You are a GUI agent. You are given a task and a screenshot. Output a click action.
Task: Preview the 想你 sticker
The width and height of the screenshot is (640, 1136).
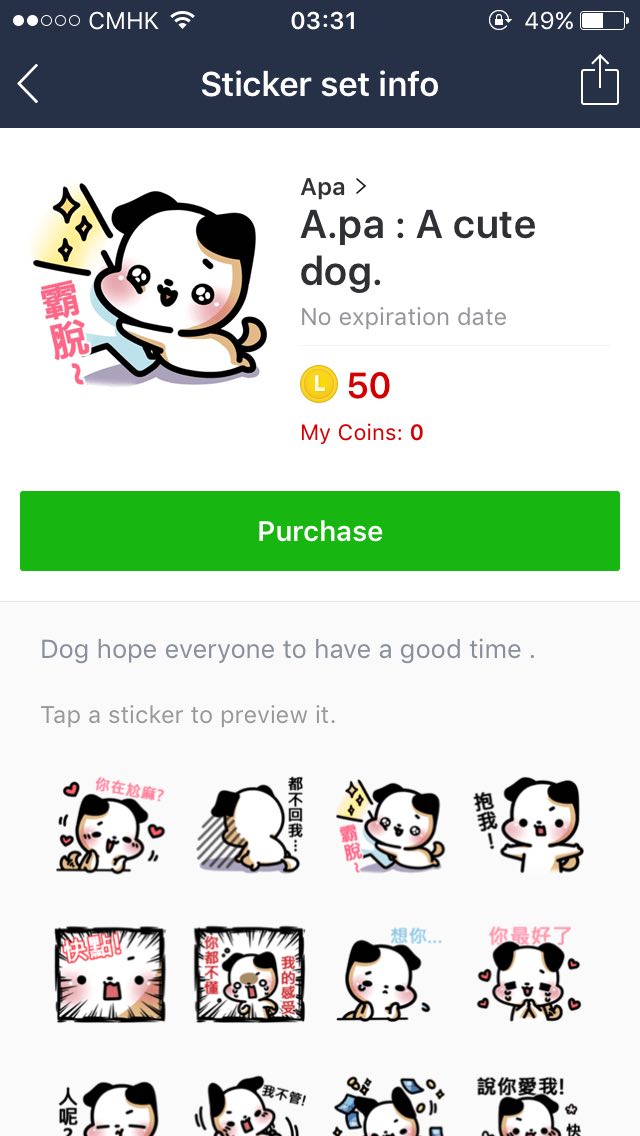390,974
